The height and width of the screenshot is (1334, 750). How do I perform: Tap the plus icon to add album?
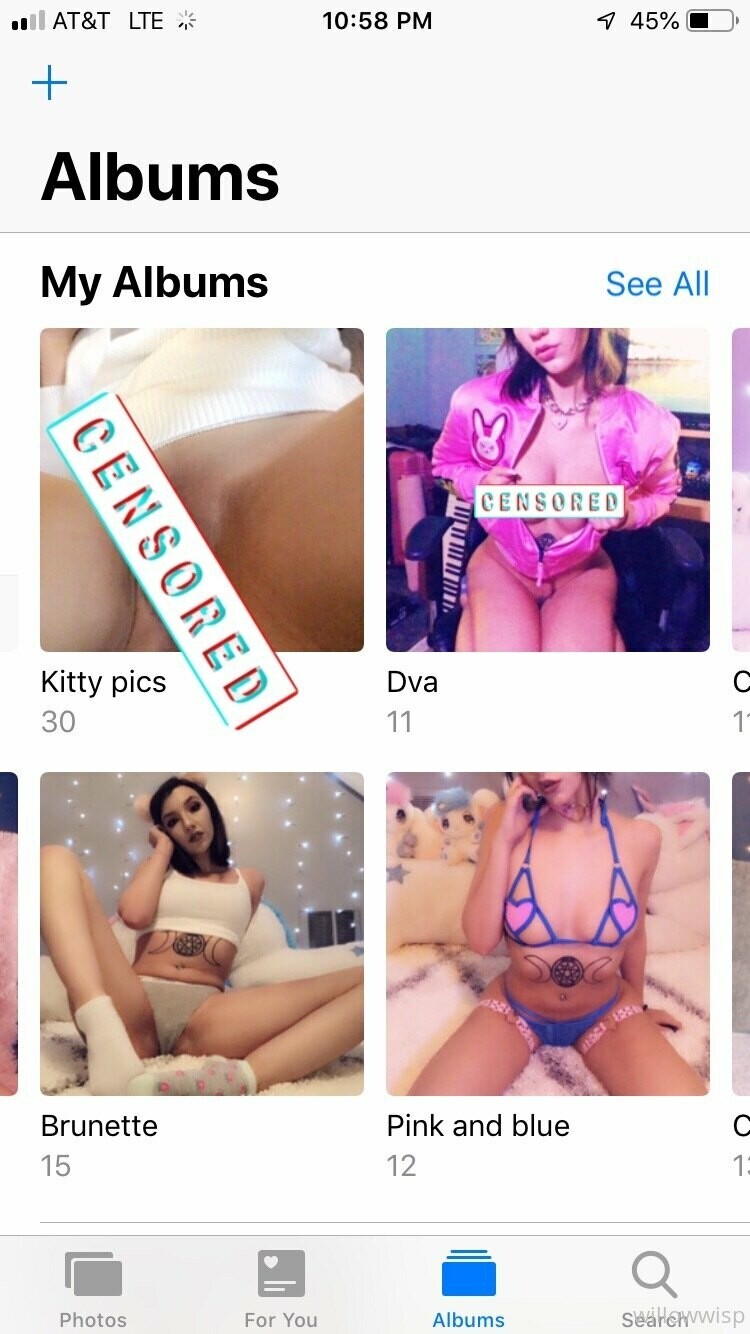49,83
